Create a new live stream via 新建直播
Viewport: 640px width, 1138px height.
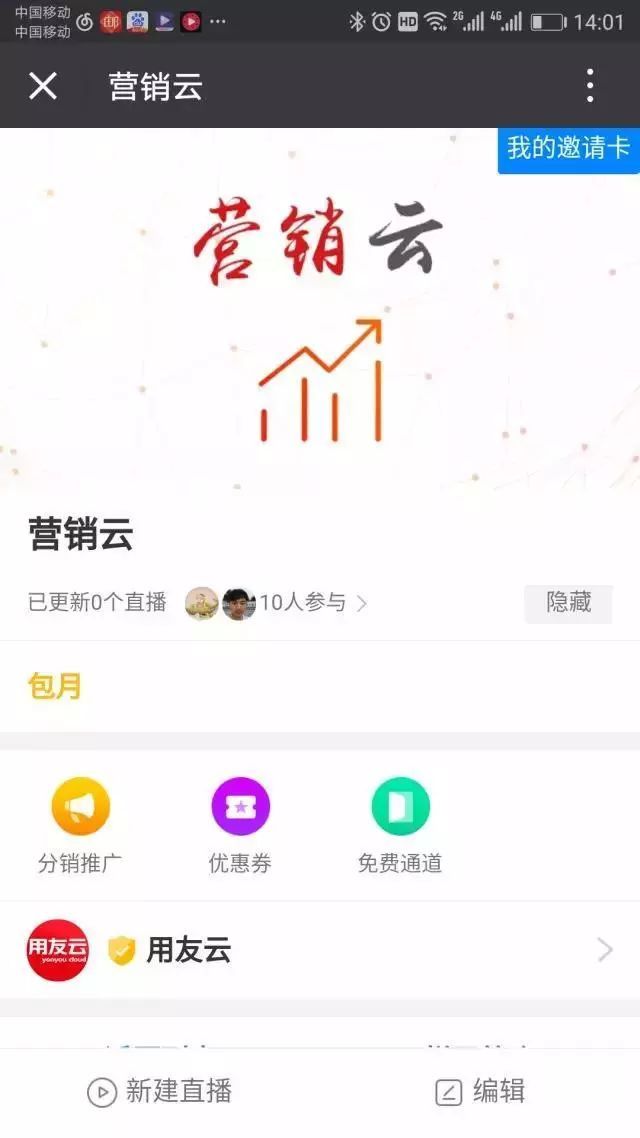point(160,1091)
